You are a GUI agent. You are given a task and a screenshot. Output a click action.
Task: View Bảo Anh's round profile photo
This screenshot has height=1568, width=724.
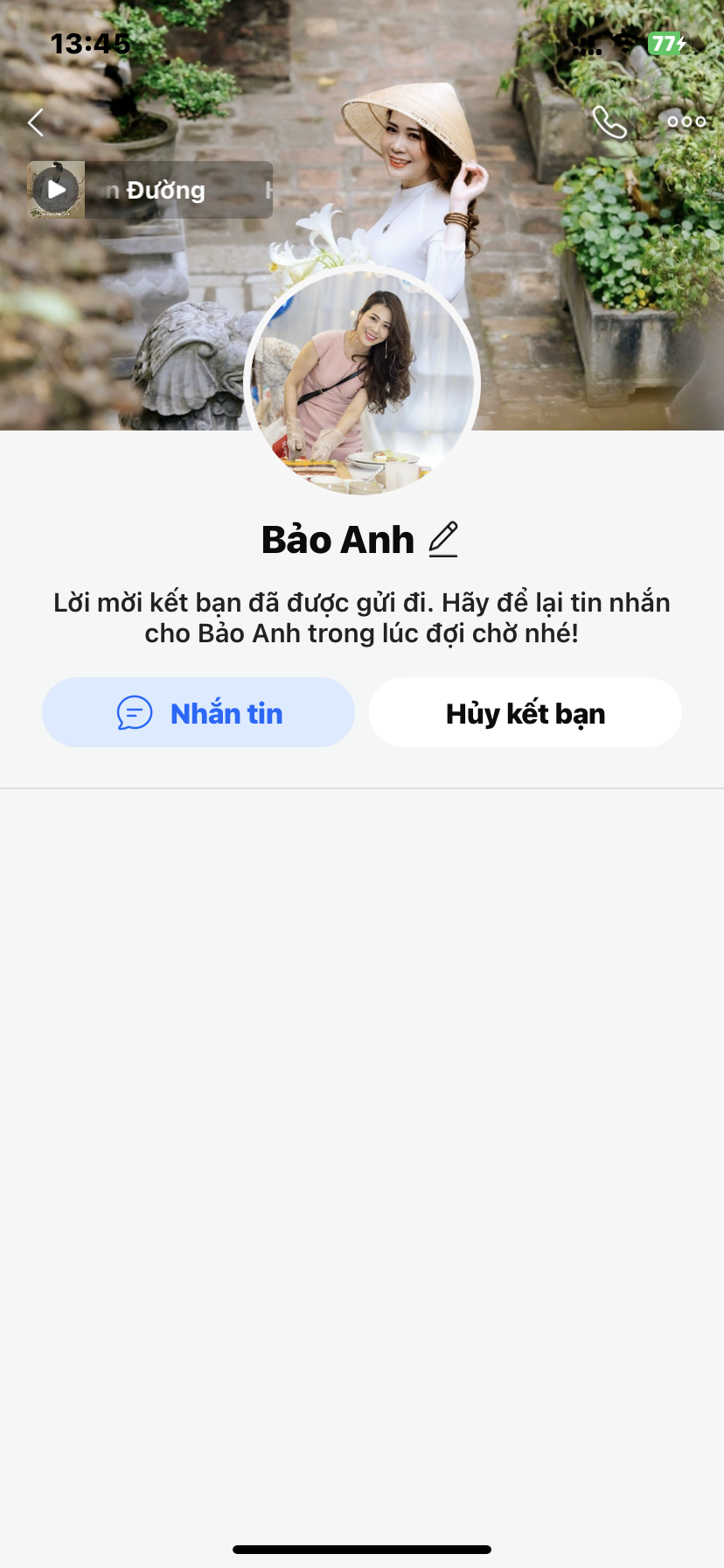point(362,382)
